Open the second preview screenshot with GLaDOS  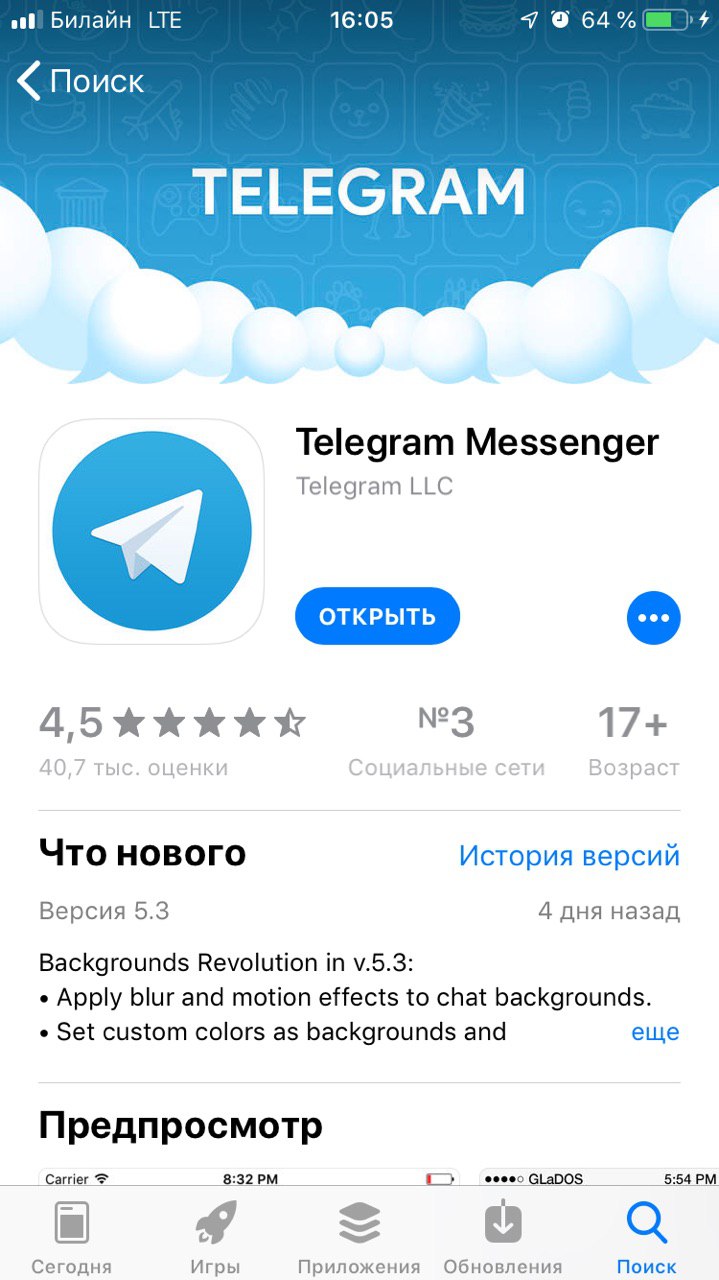(598, 1178)
